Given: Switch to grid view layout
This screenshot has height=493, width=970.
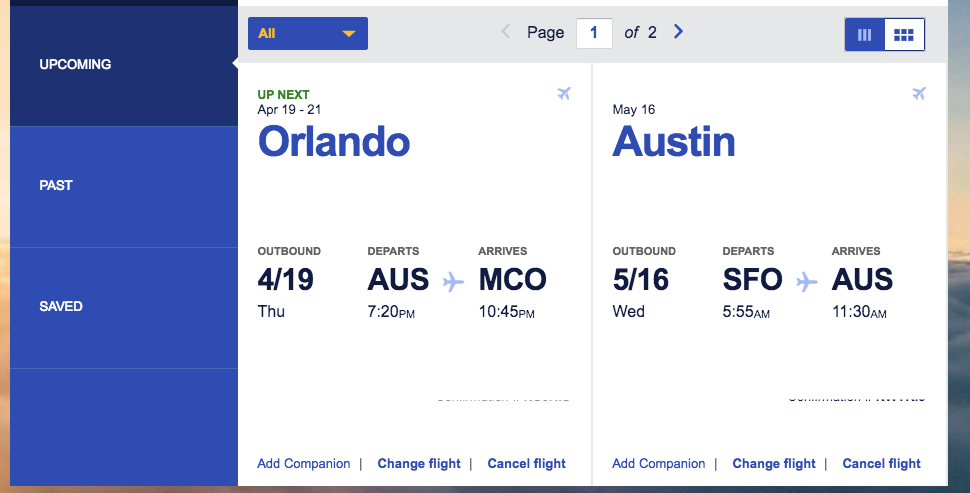Looking at the screenshot, I should 904,34.
